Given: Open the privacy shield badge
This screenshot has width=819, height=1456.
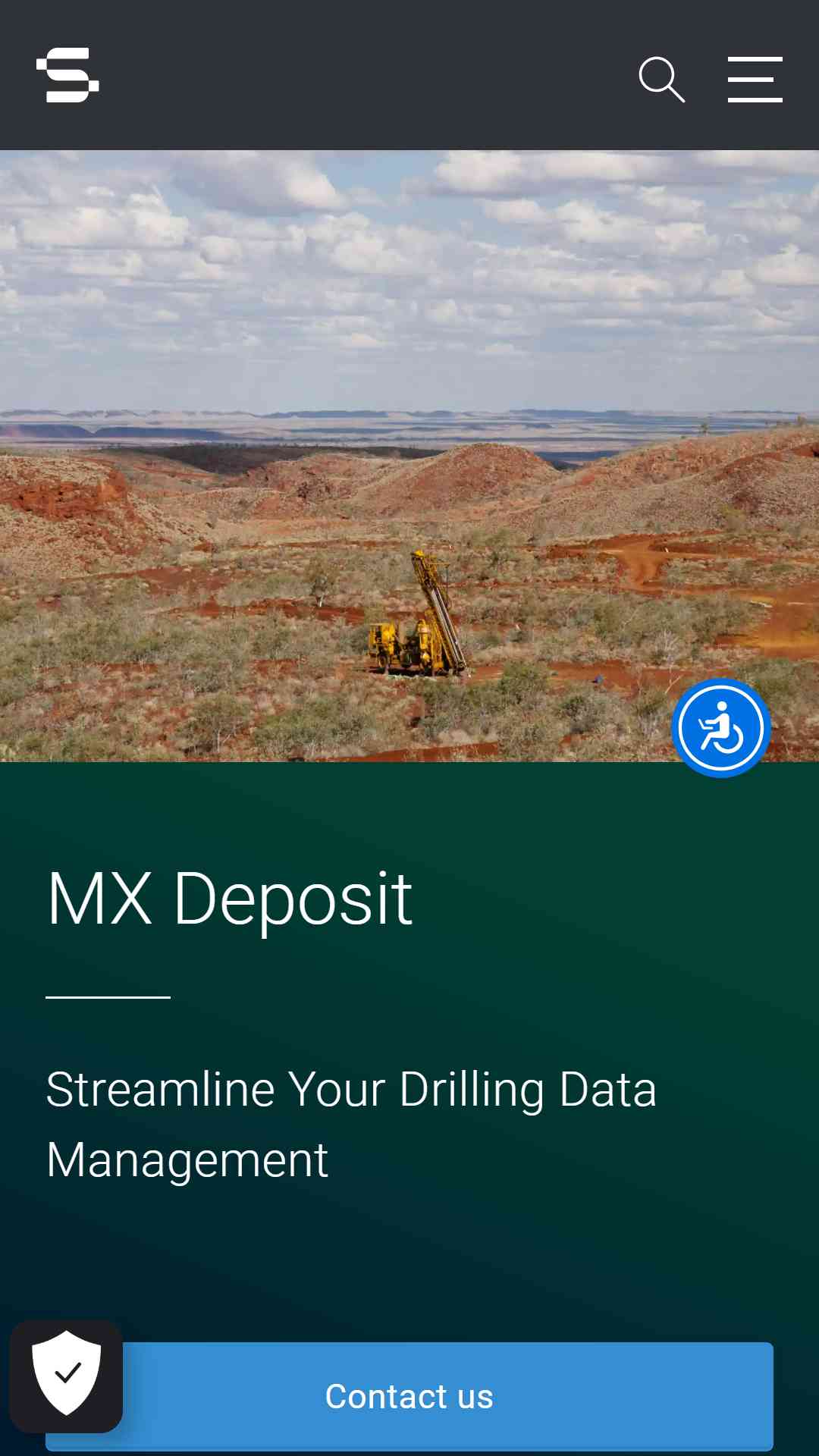Looking at the screenshot, I should click(x=66, y=1376).
